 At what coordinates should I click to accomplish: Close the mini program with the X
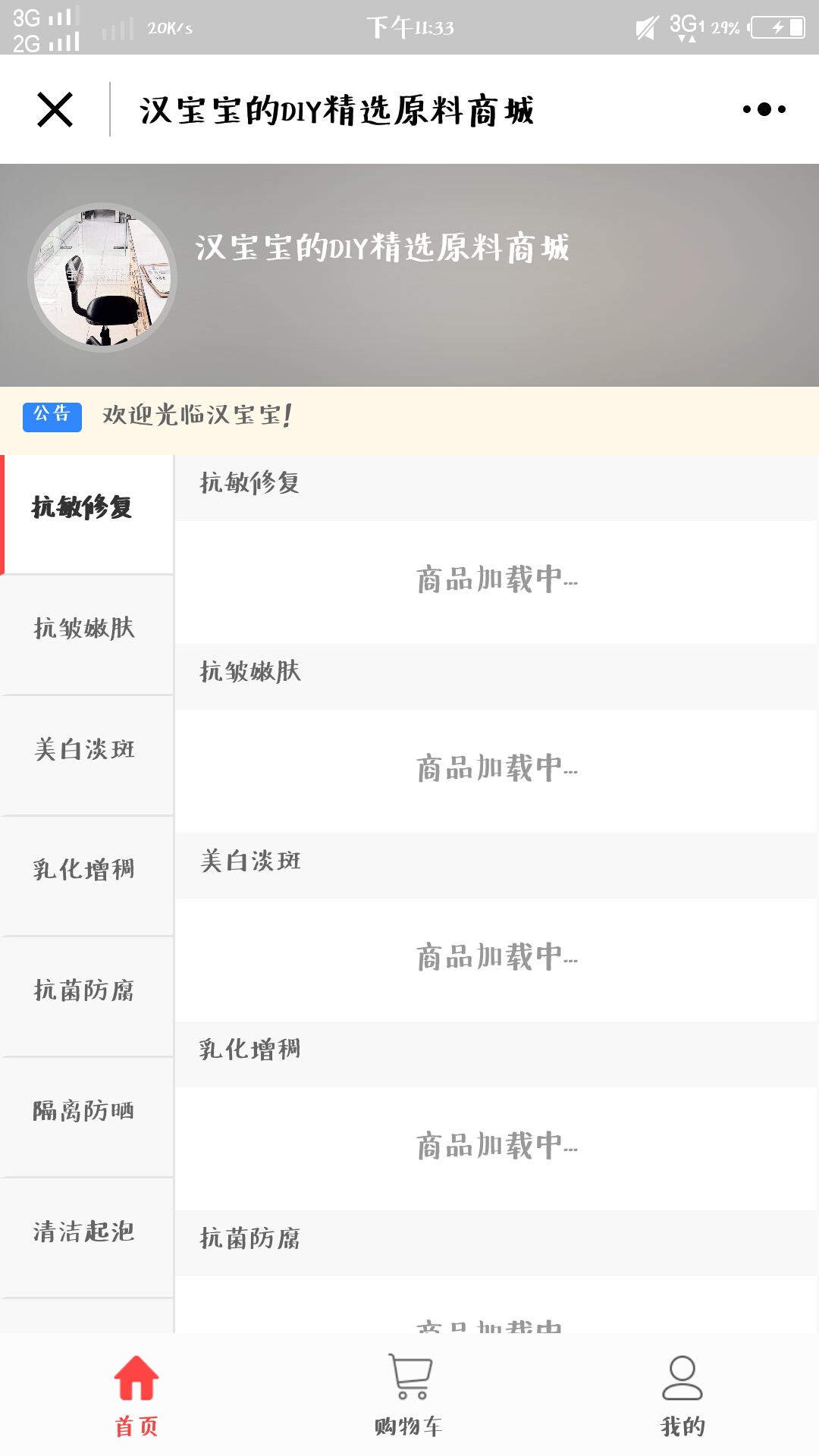tap(55, 110)
